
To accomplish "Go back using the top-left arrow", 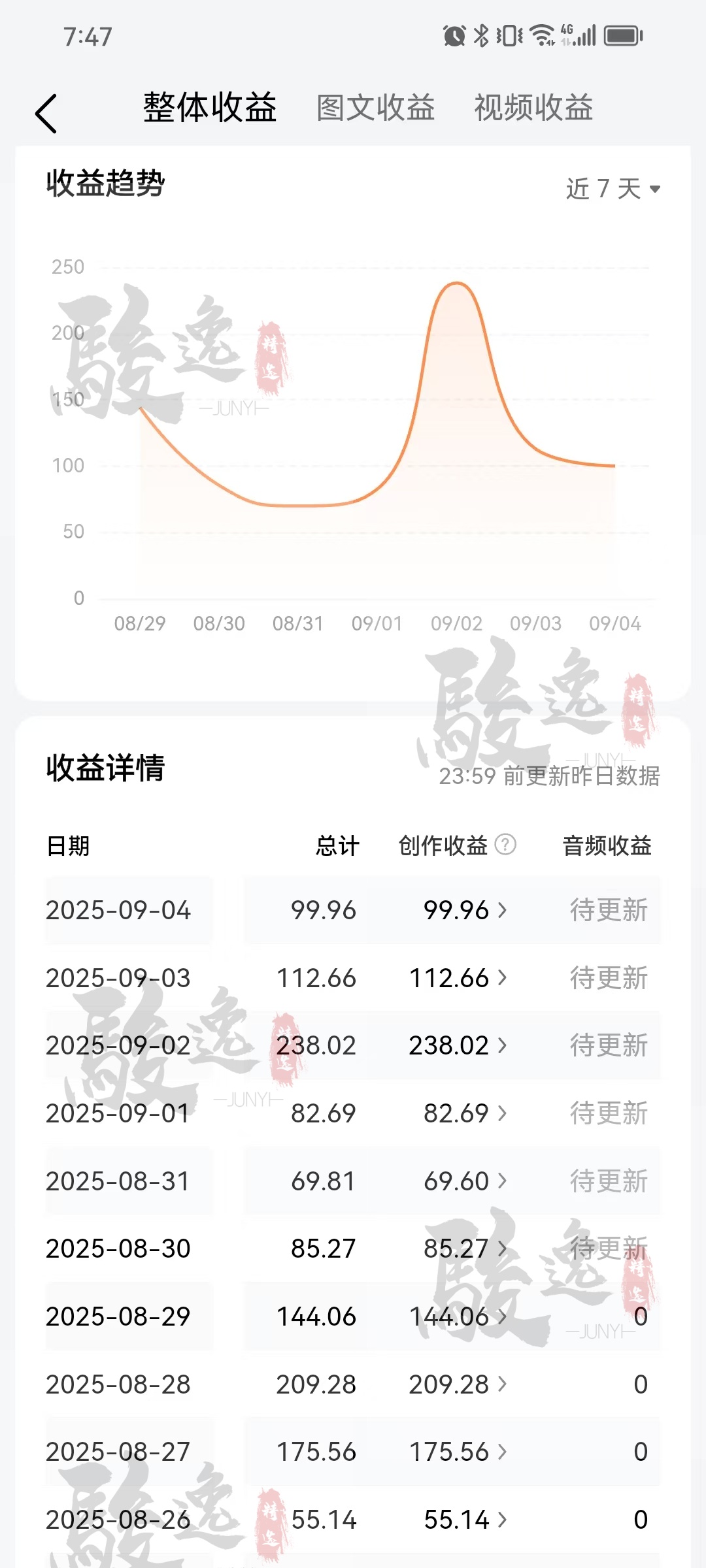I will (46, 114).
